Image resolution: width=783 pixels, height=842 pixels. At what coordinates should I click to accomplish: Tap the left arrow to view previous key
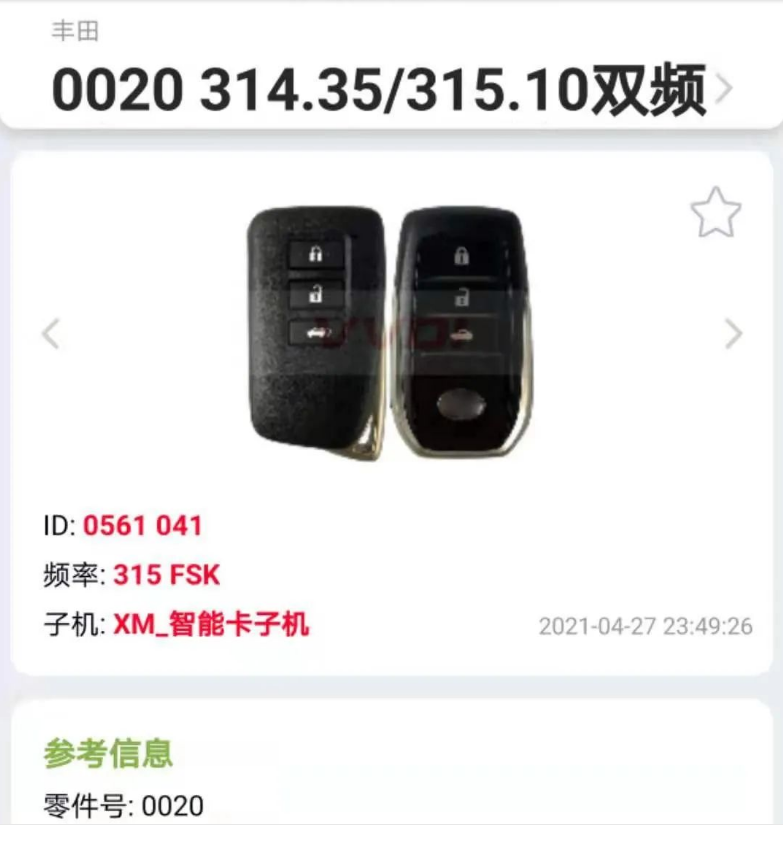(48, 333)
